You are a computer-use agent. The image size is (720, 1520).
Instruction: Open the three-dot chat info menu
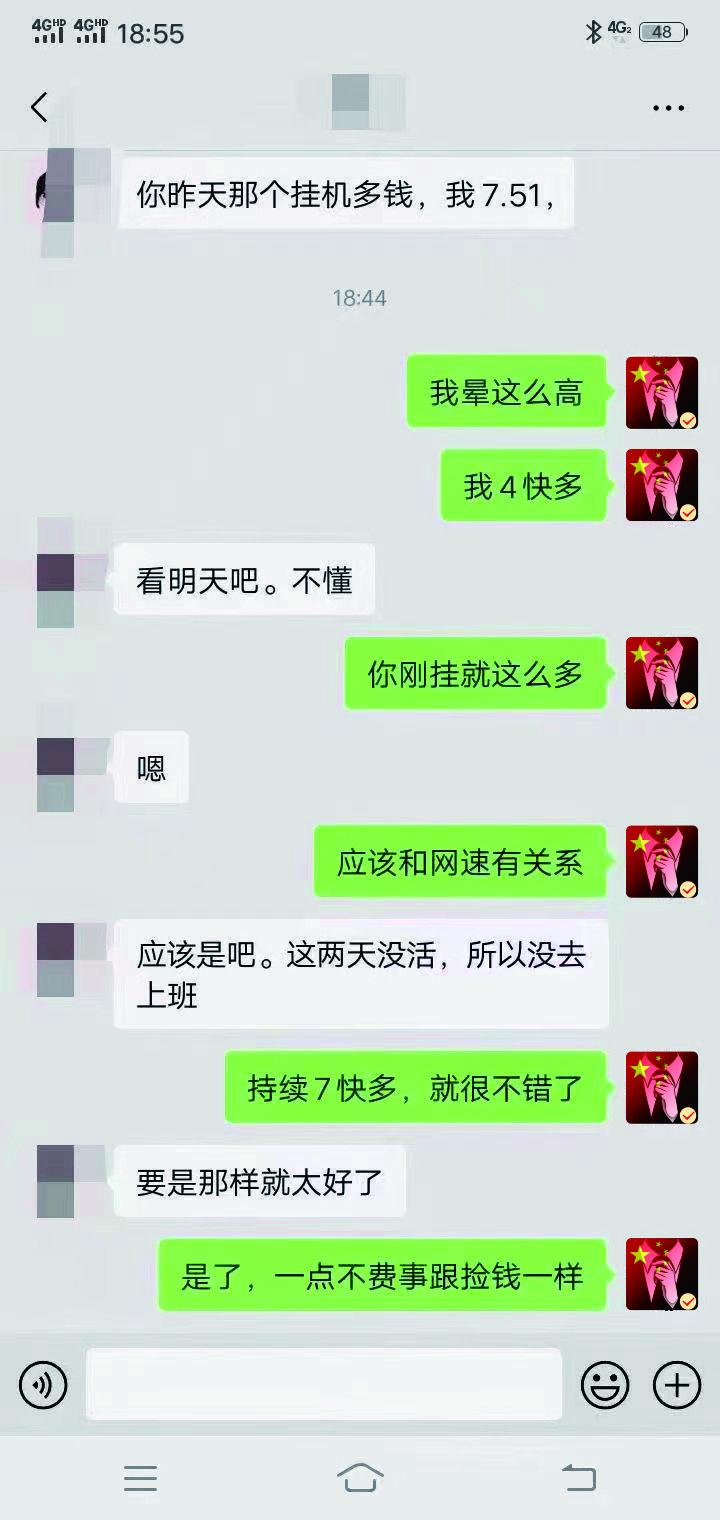668,108
